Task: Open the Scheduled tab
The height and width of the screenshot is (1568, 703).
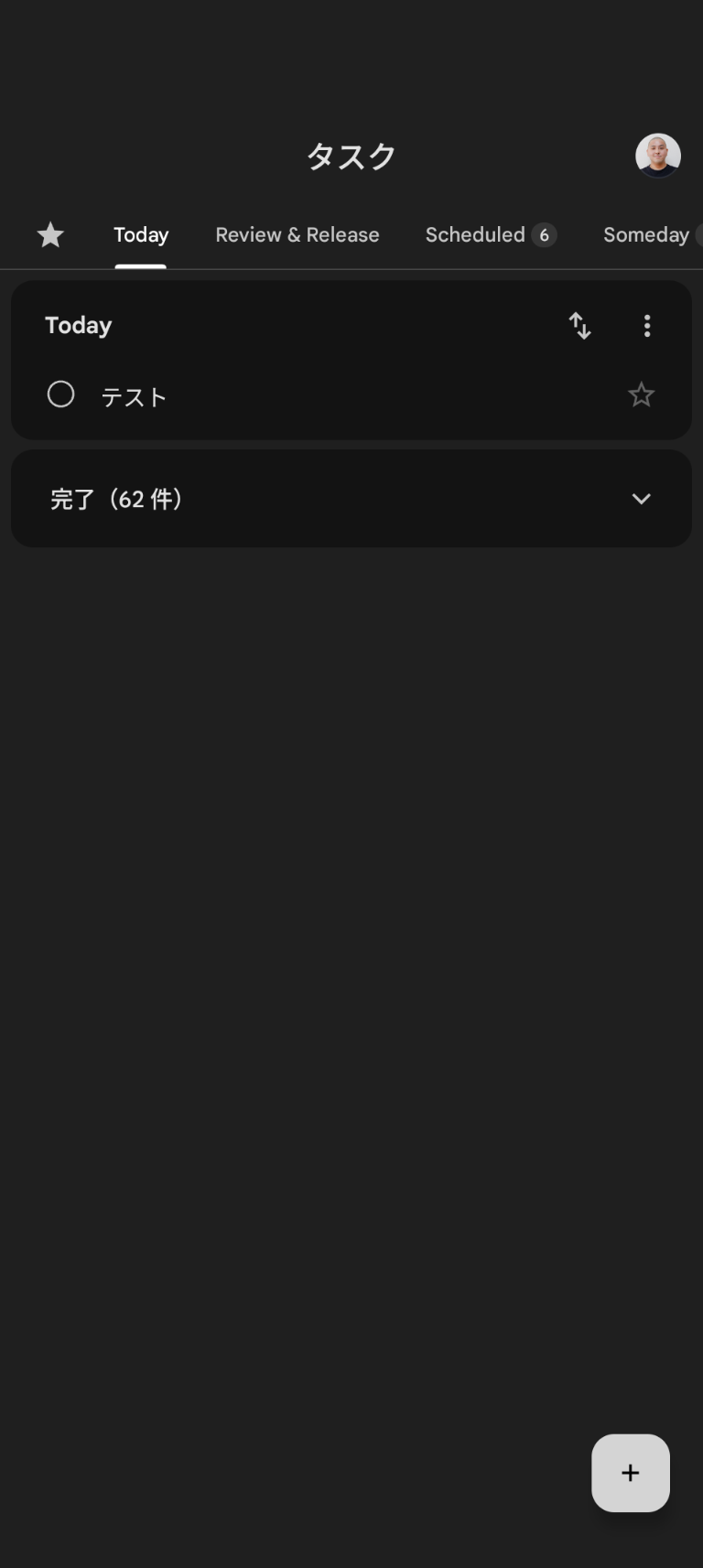Action: click(x=491, y=235)
